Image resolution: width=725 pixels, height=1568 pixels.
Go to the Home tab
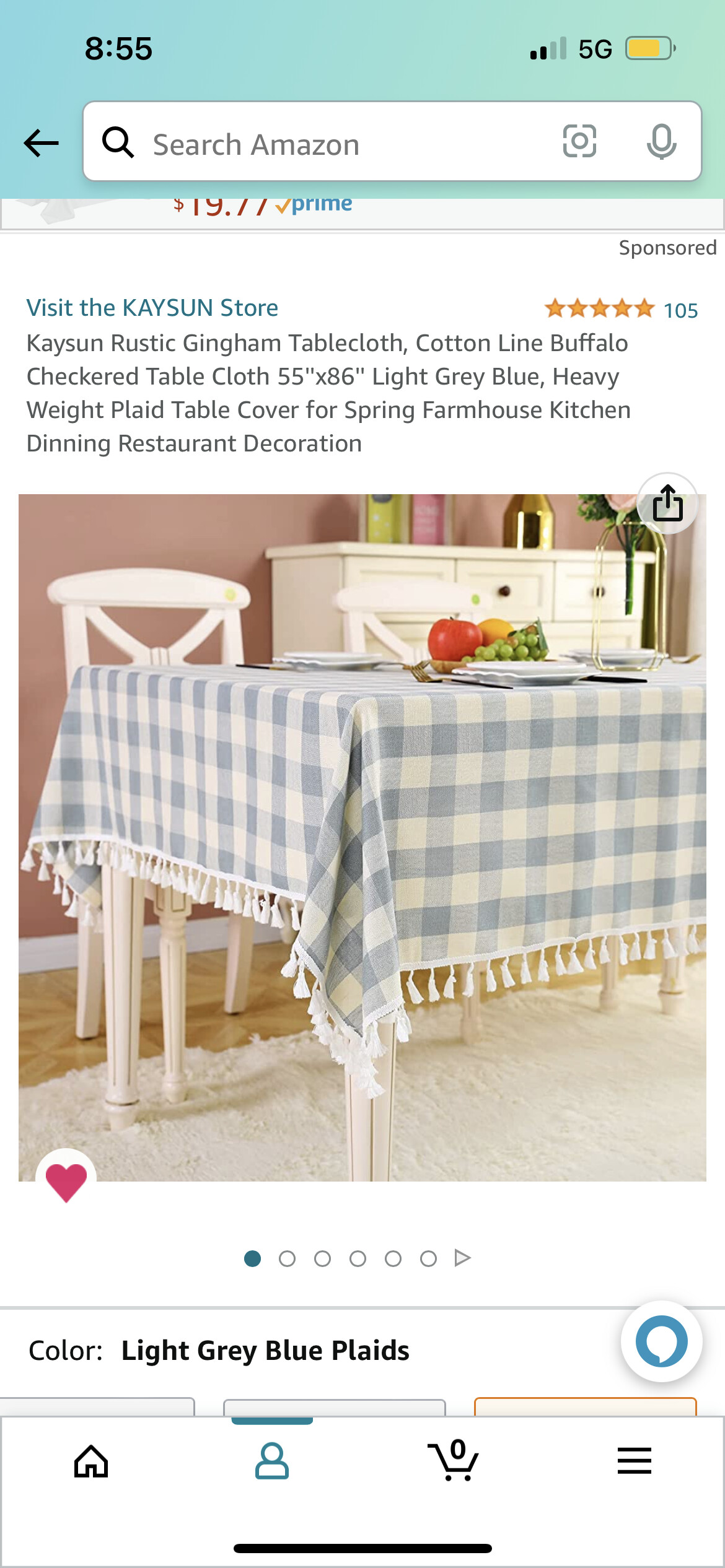91,1461
